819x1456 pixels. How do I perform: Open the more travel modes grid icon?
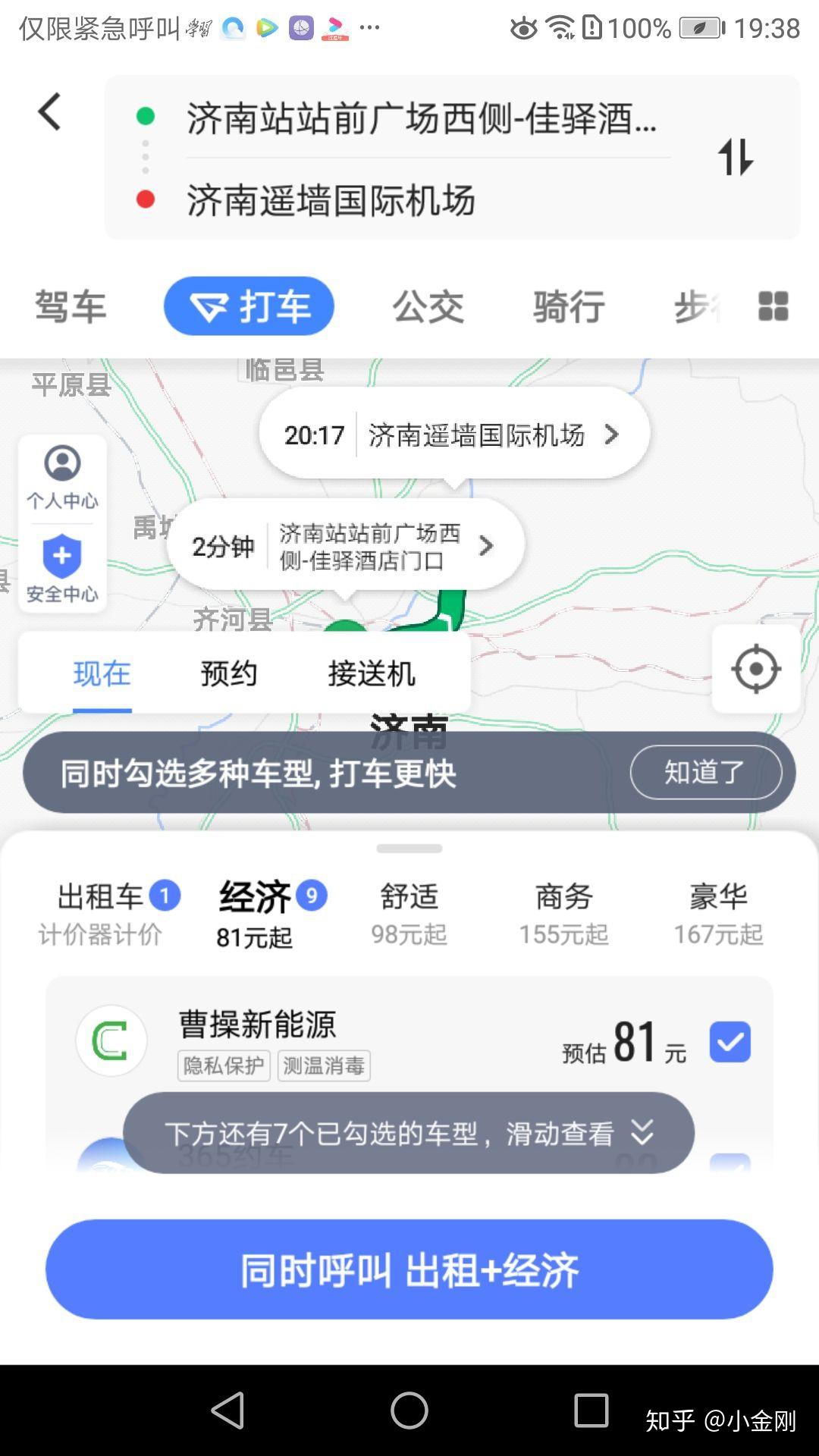[x=773, y=307]
